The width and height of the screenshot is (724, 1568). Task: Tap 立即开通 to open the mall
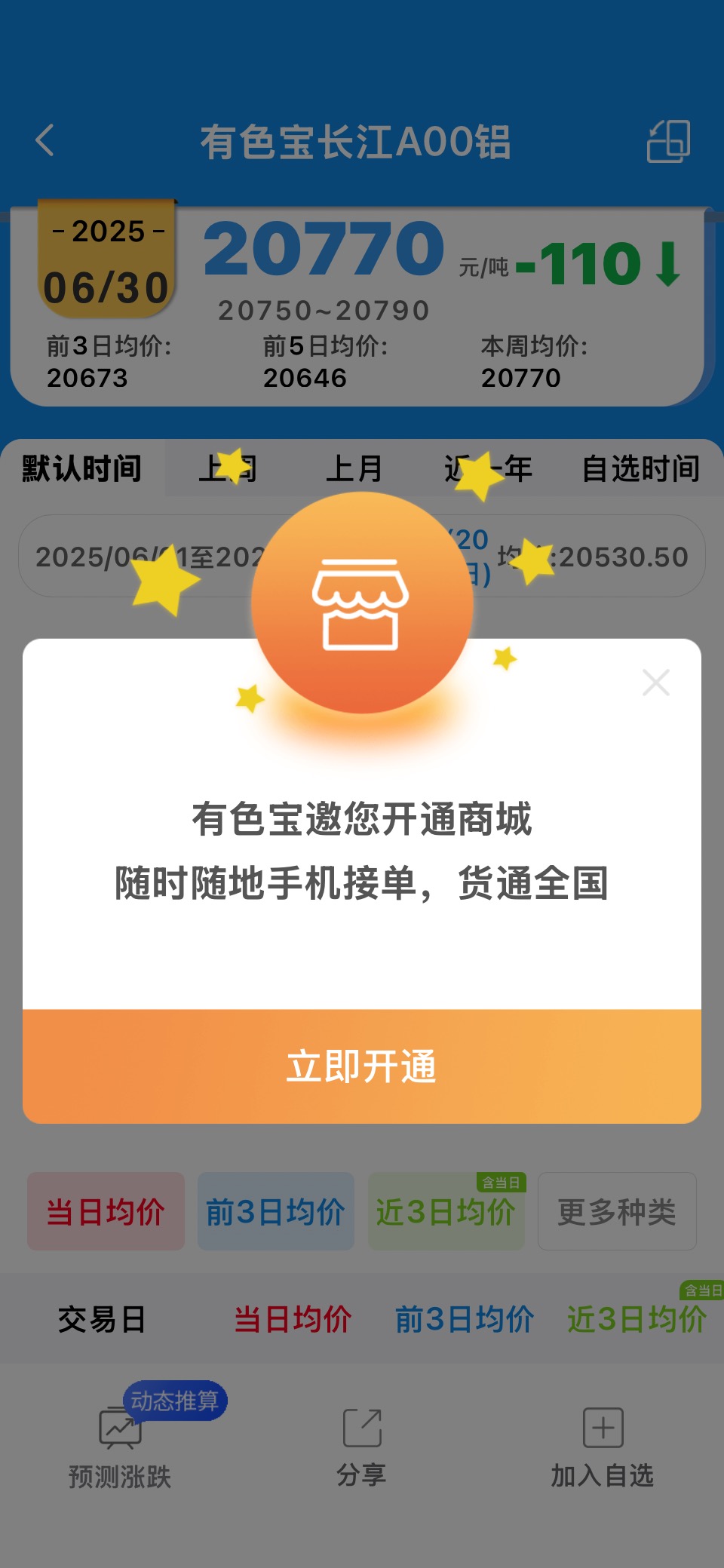click(362, 1066)
